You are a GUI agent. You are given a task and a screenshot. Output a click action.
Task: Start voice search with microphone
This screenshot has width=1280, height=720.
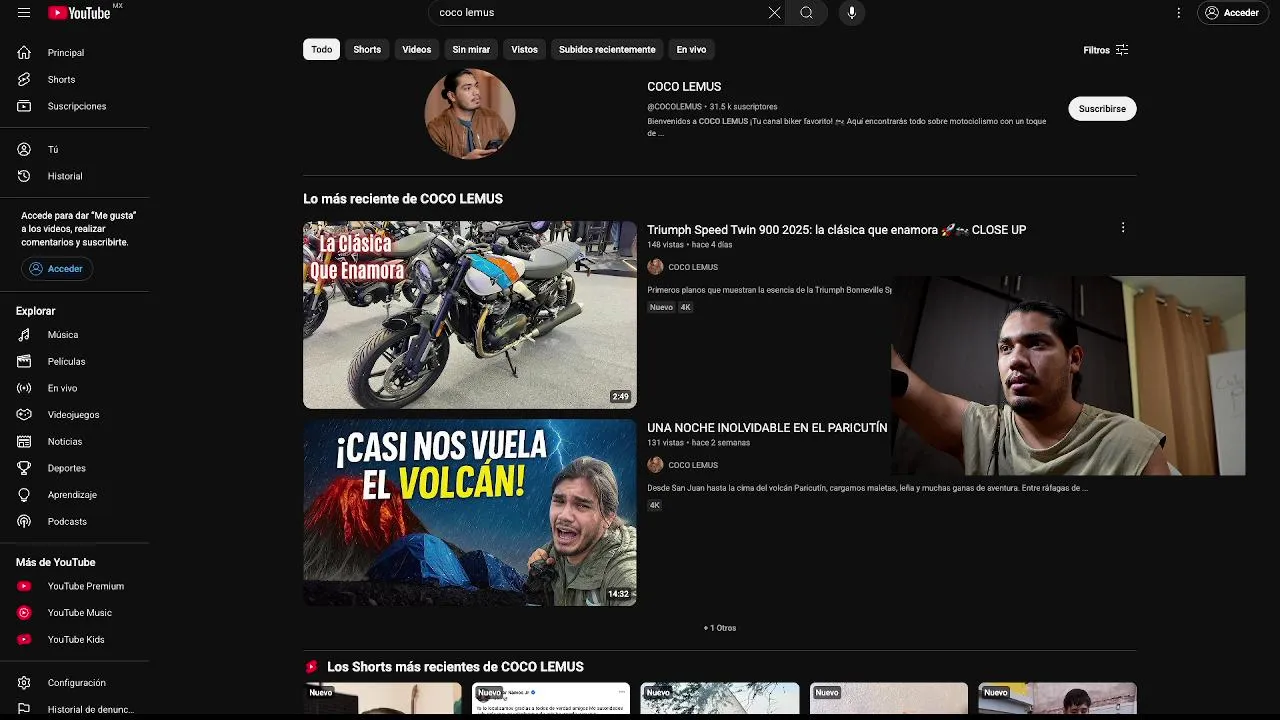(x=852, y=13)
